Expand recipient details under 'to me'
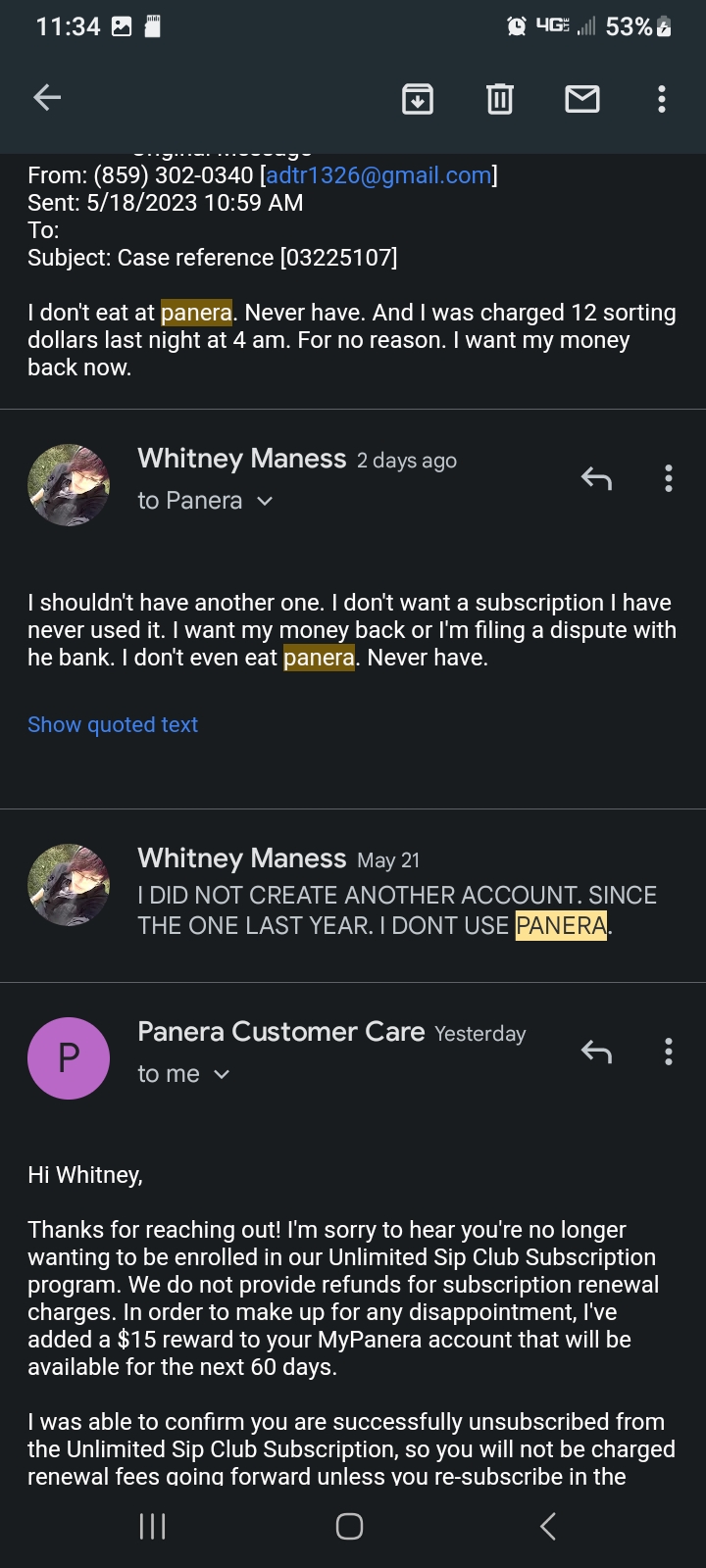Screen dimensions: 706x1568 (220, 1074)
